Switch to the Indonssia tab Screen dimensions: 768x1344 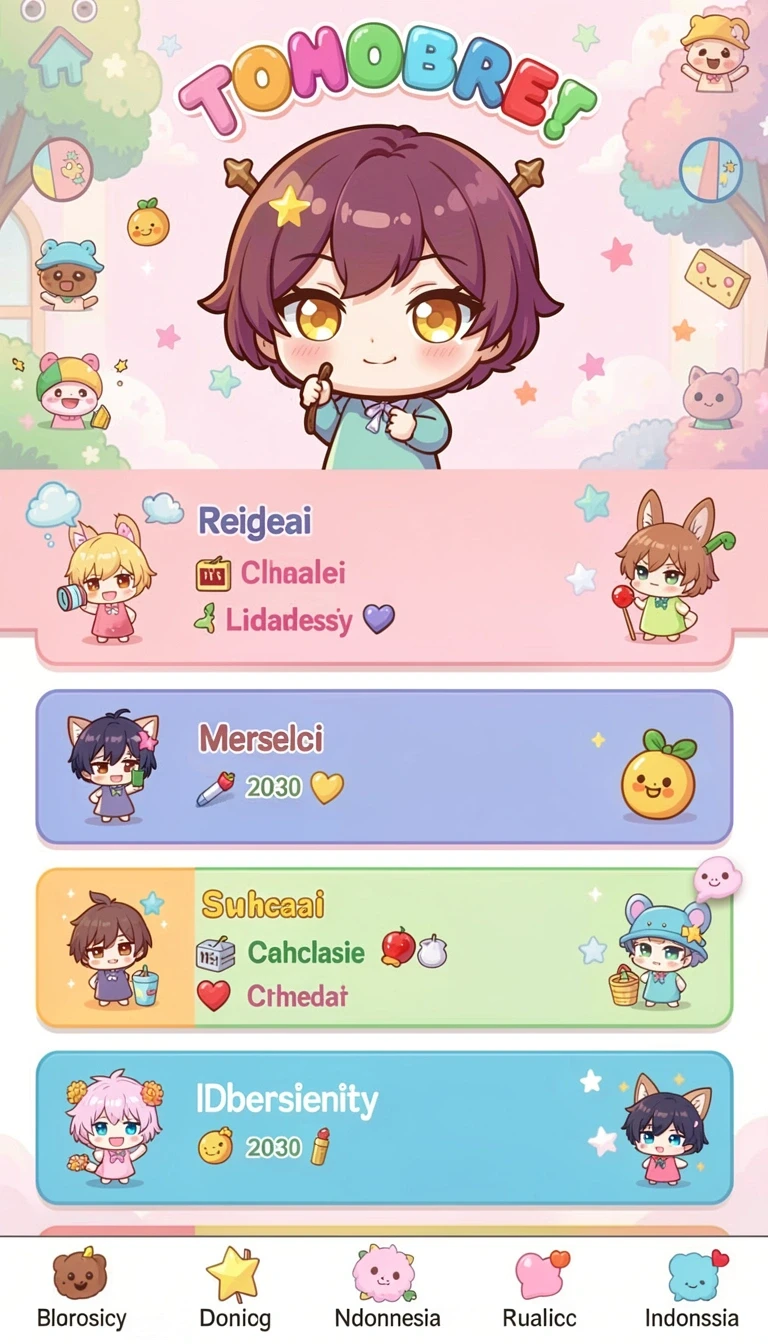692,1291
